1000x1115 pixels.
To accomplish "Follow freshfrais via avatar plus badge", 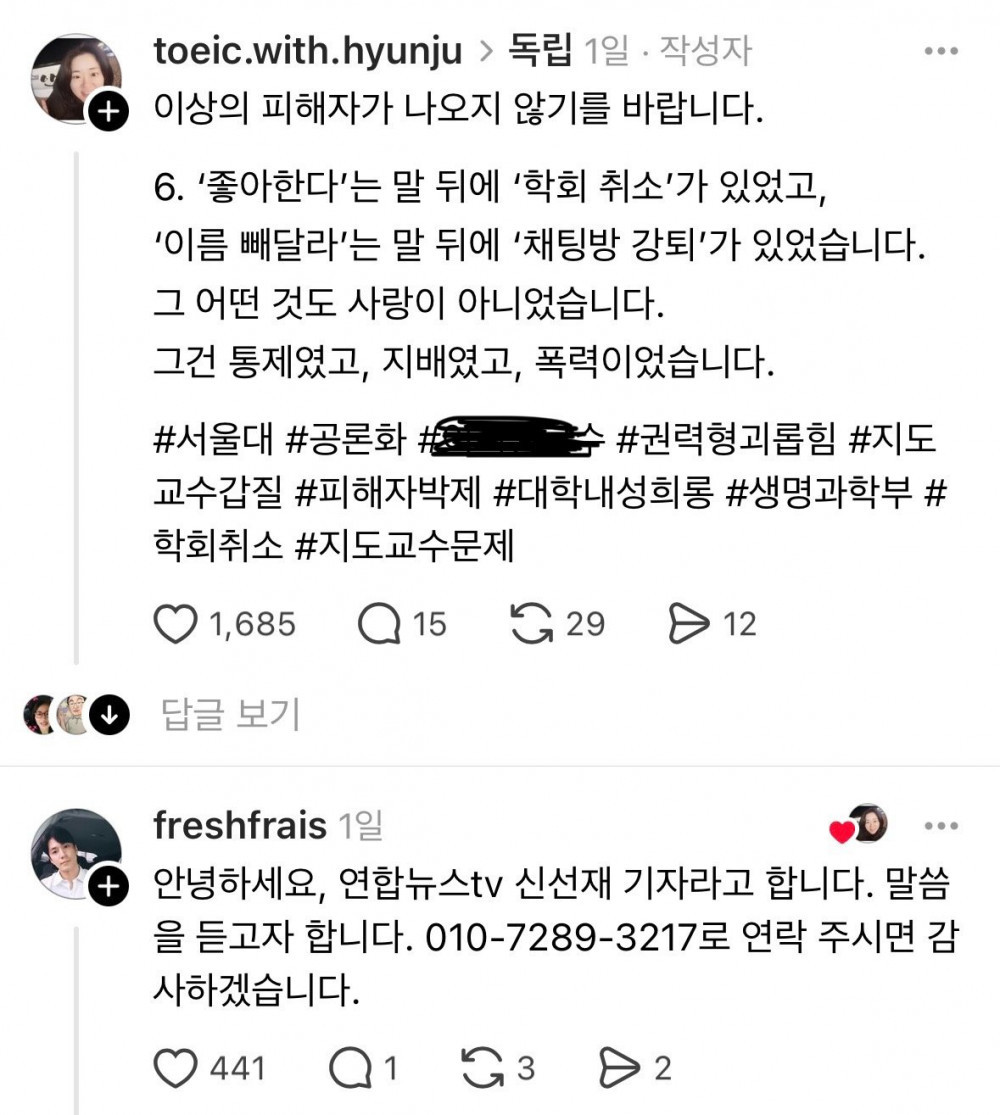I will pyautogui.click(x=108, y=885).
